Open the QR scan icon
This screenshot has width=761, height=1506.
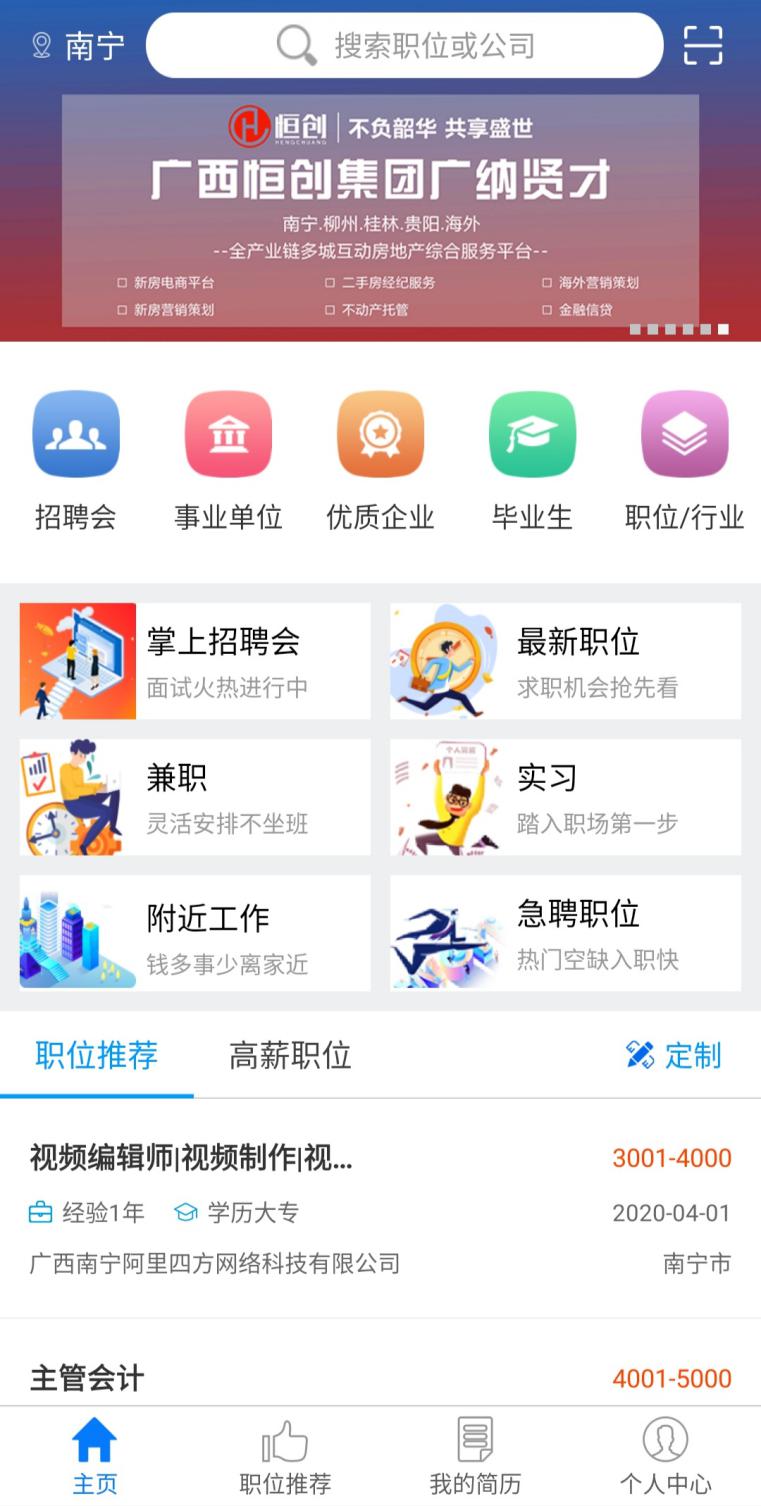point(703,45)
